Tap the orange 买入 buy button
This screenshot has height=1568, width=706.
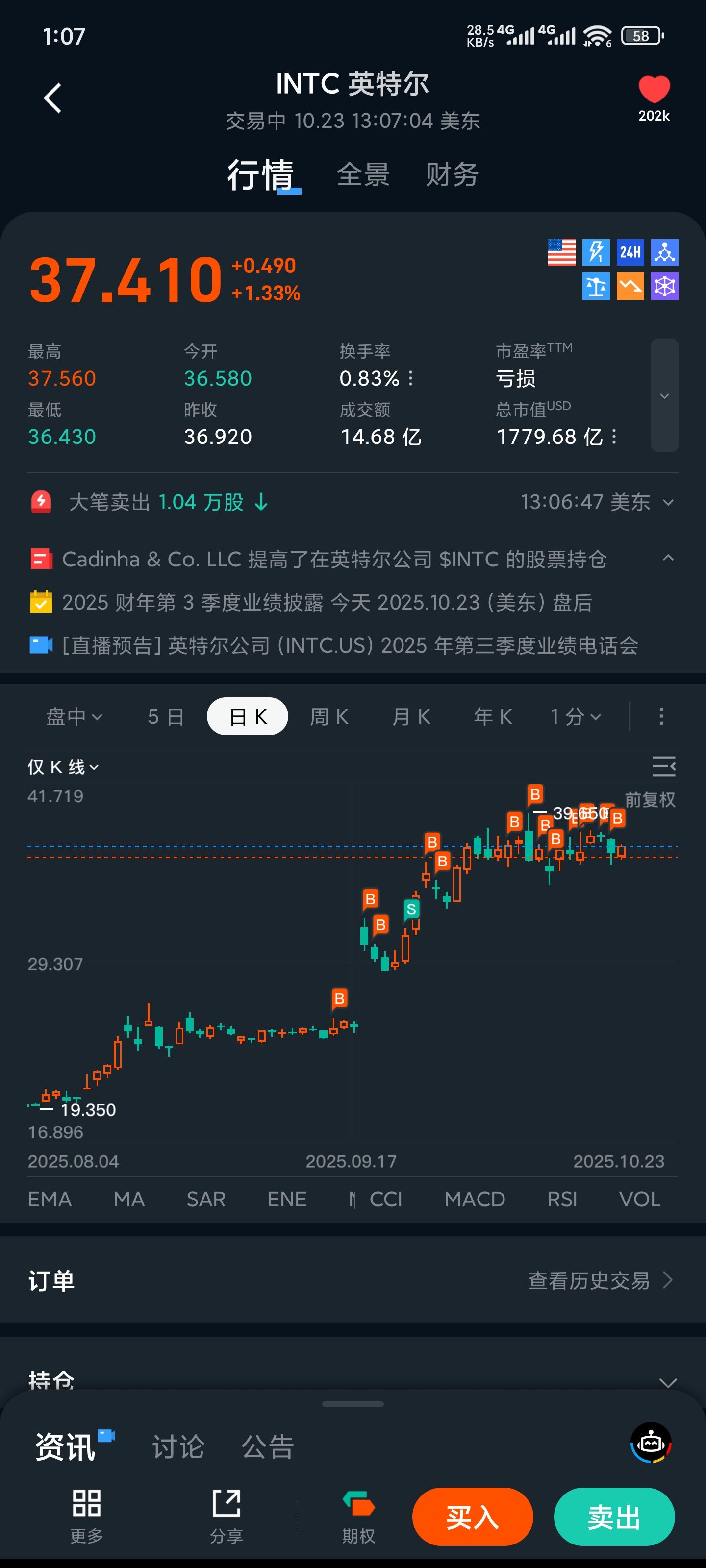[473, 1517]
